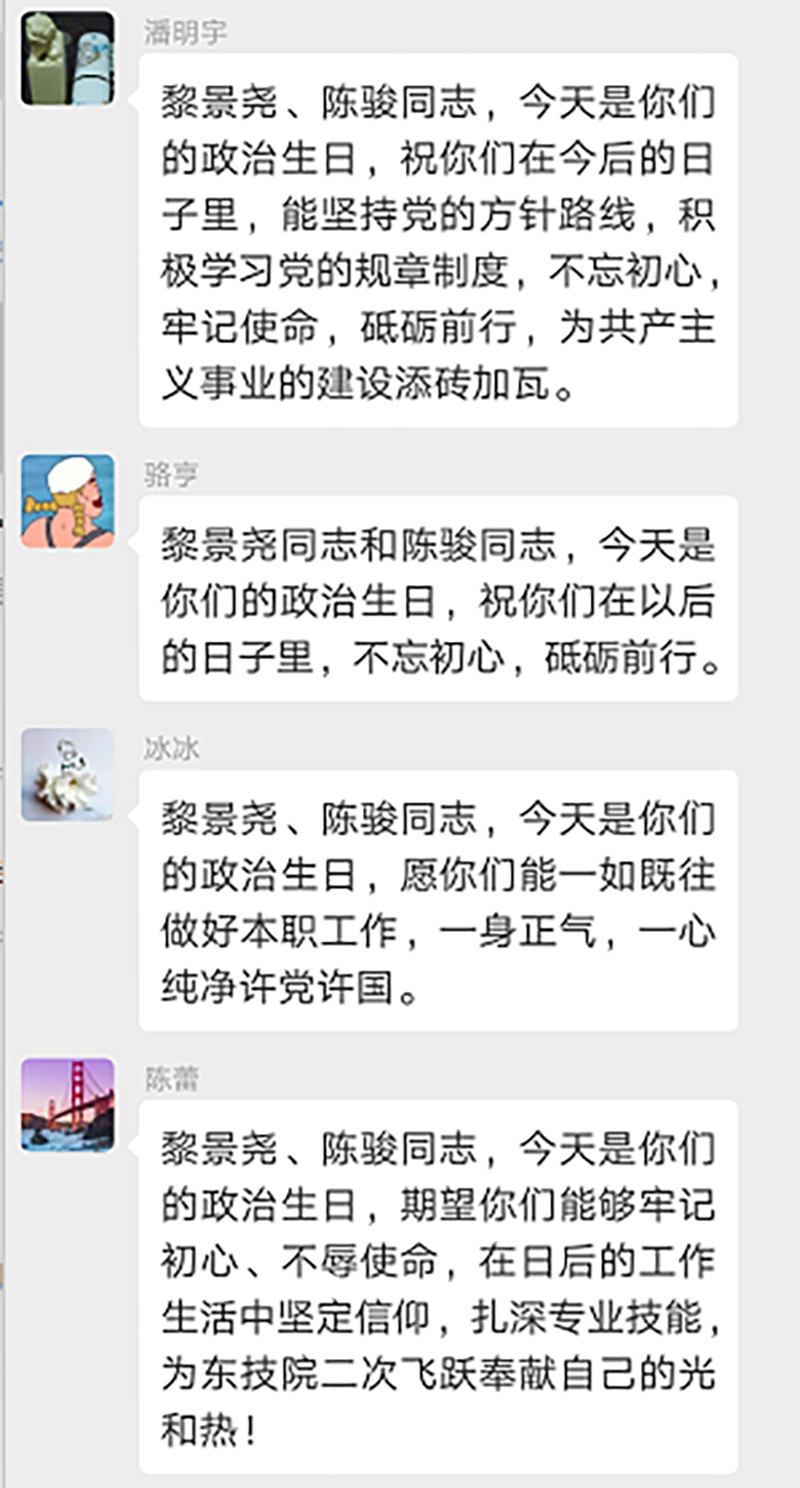The image size is (800, 1488).
Task: Open 潘明宇's profile avatar
Action: (x=68, y=59)
